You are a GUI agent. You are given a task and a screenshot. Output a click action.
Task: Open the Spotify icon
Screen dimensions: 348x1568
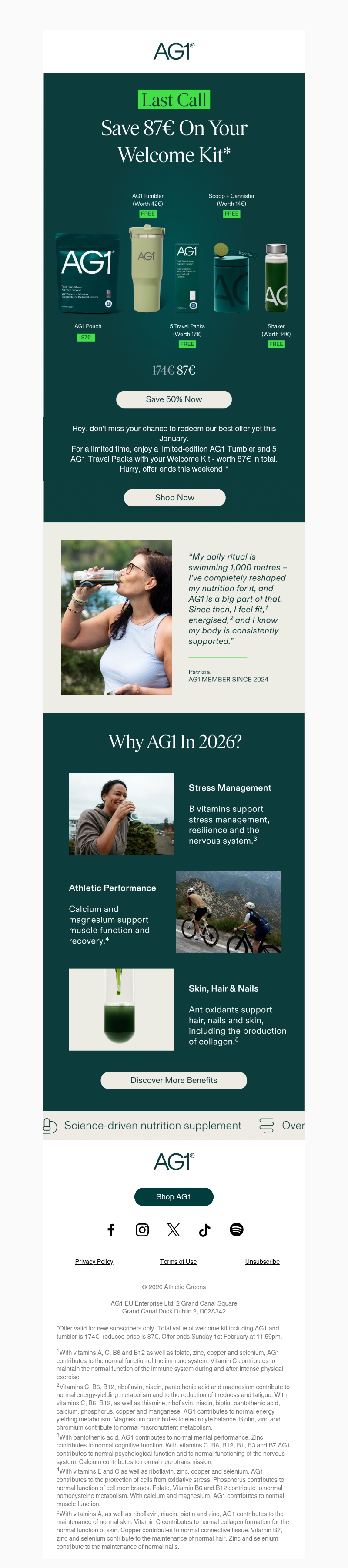coord(237,1230)
